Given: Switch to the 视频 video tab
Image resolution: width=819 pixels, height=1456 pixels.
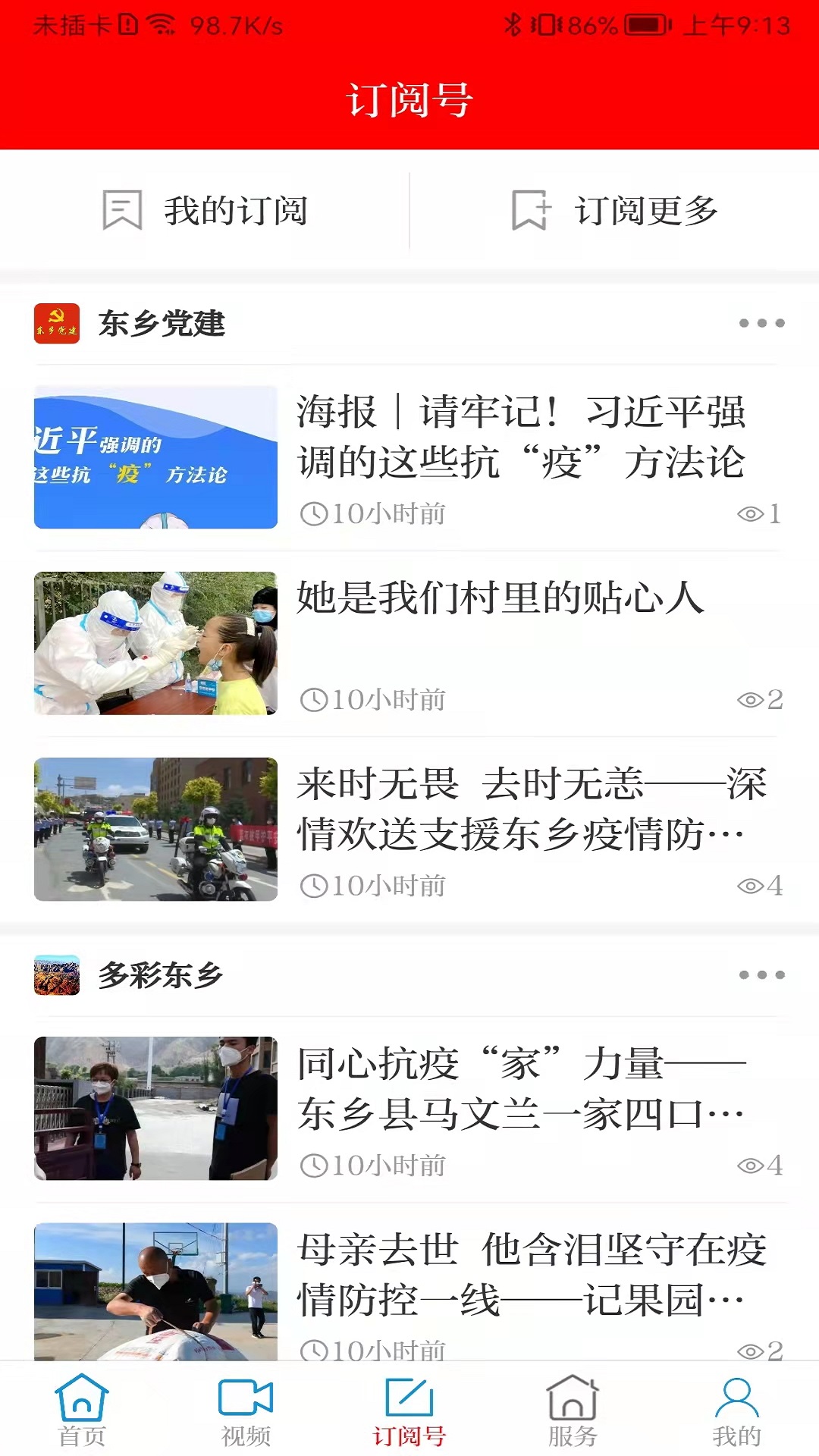Looking at the screenshot, I should click(246, 1410).
